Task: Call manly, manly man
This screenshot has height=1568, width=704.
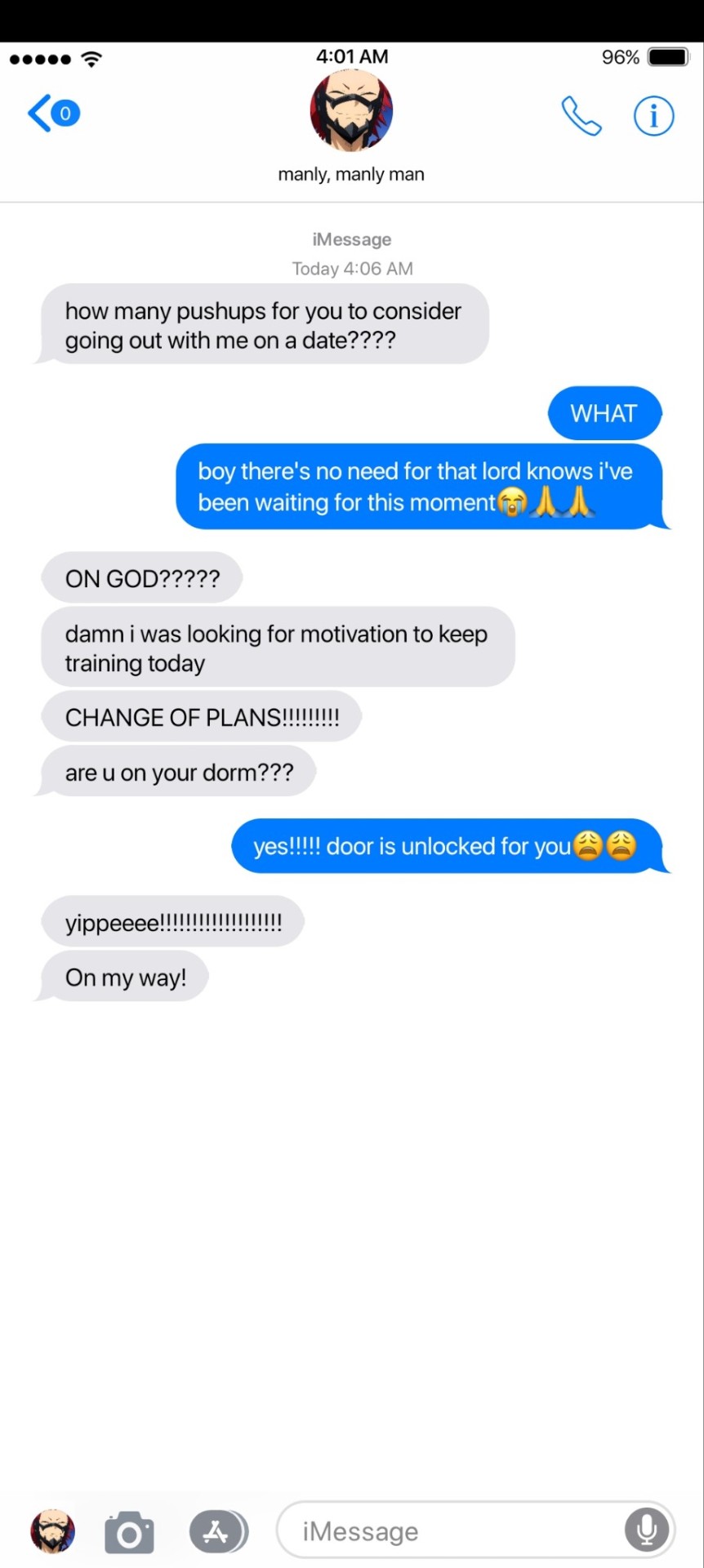Action: click(581, 116)
